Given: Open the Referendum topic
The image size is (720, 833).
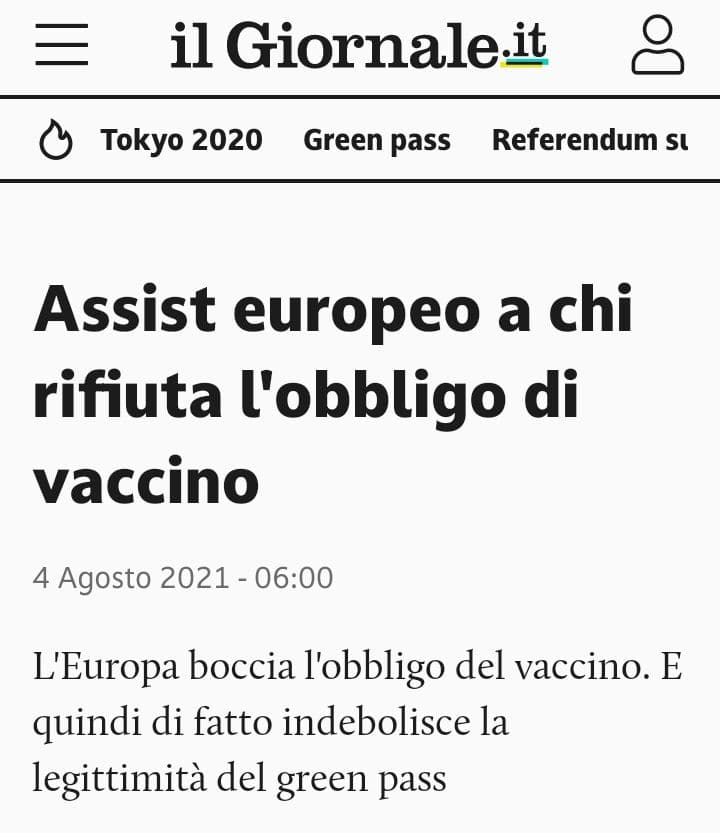Looking at the screenshot, I should click(x=590, y=140).
